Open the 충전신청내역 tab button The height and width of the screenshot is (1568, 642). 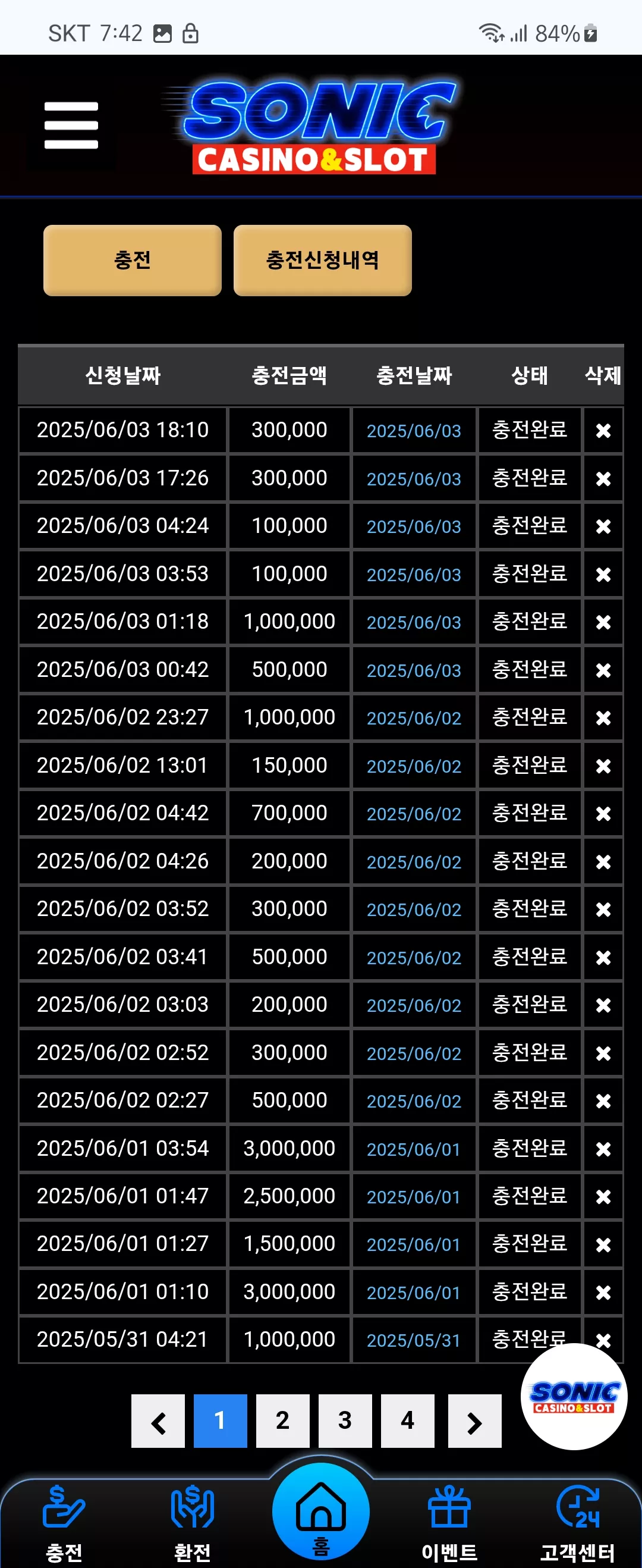323,261
